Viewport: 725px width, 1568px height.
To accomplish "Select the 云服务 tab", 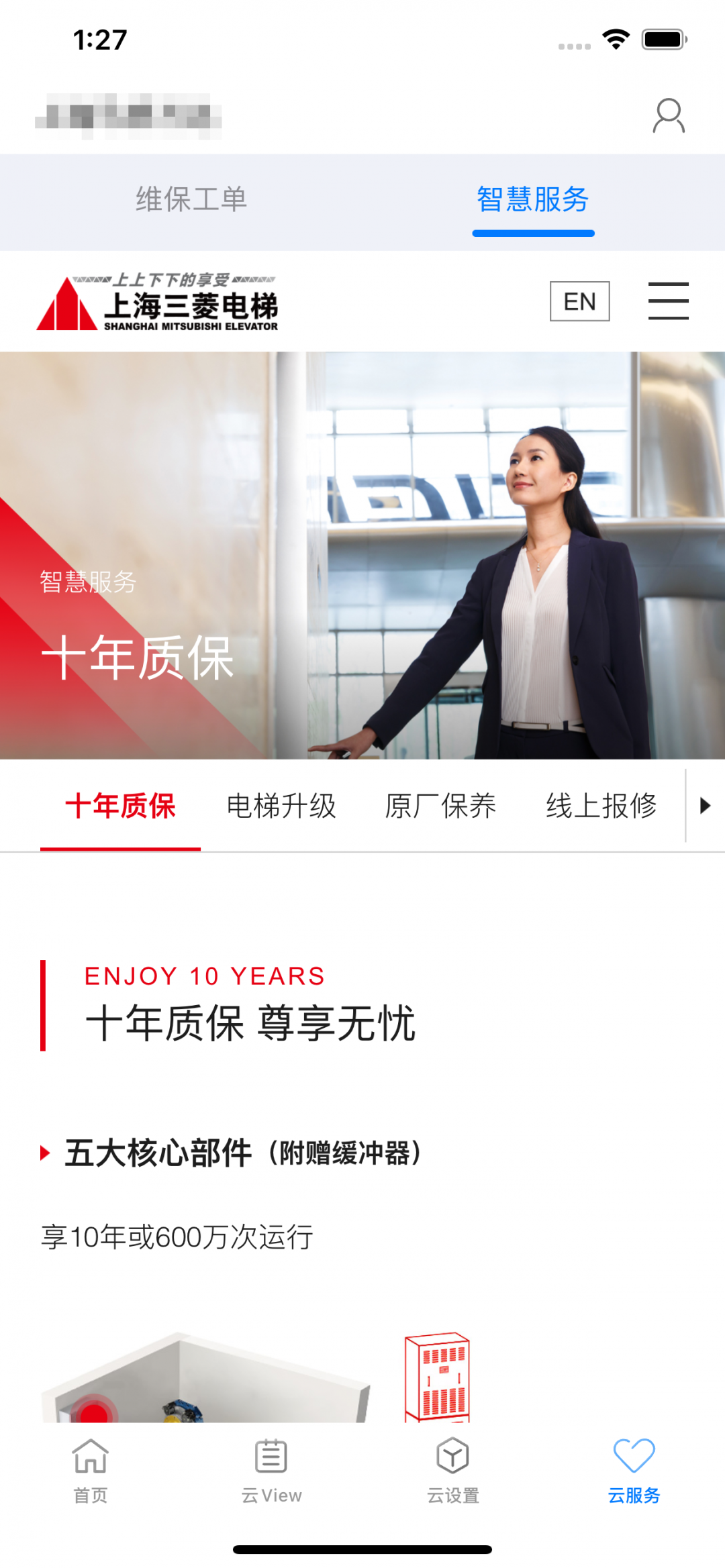I will [x=634, y=1468].
